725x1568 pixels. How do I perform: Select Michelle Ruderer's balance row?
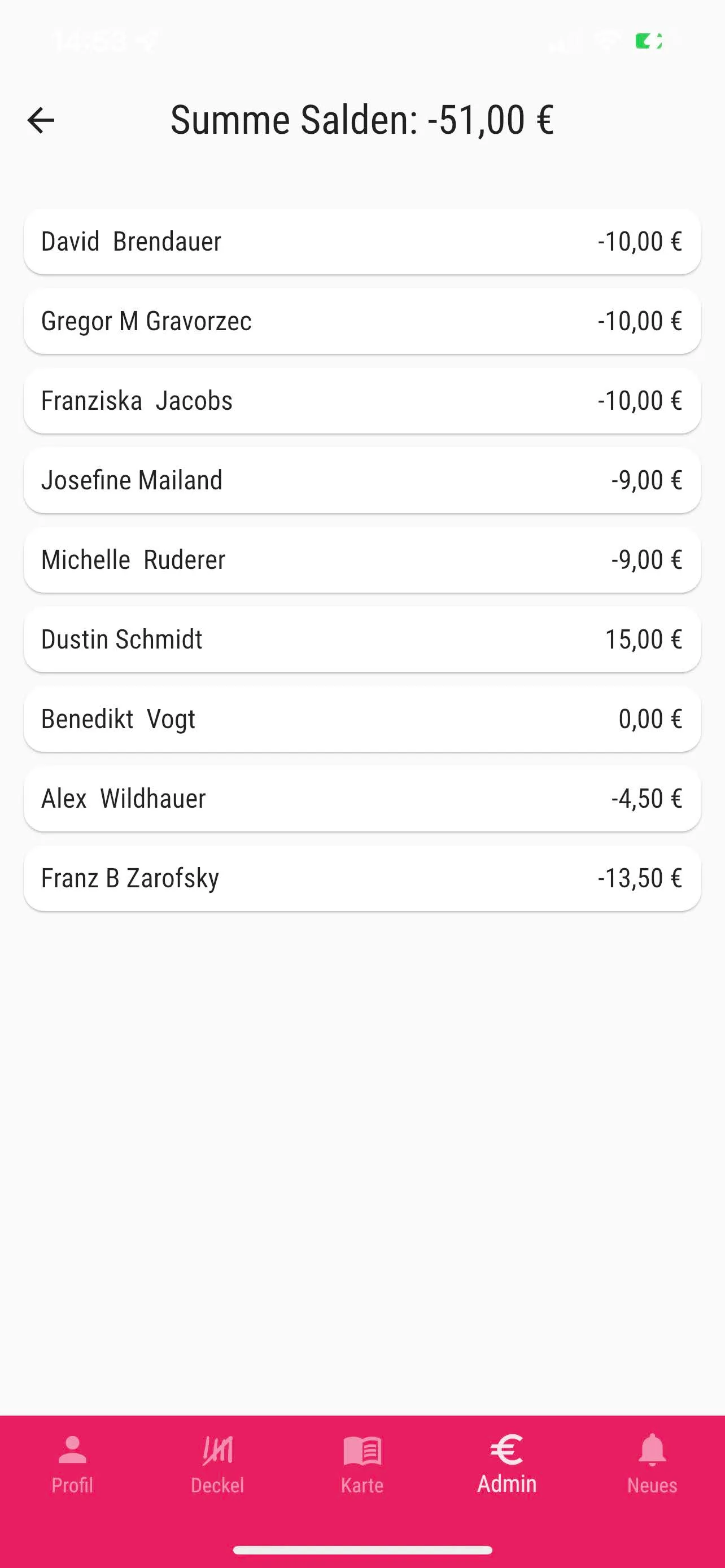[362, 559]
